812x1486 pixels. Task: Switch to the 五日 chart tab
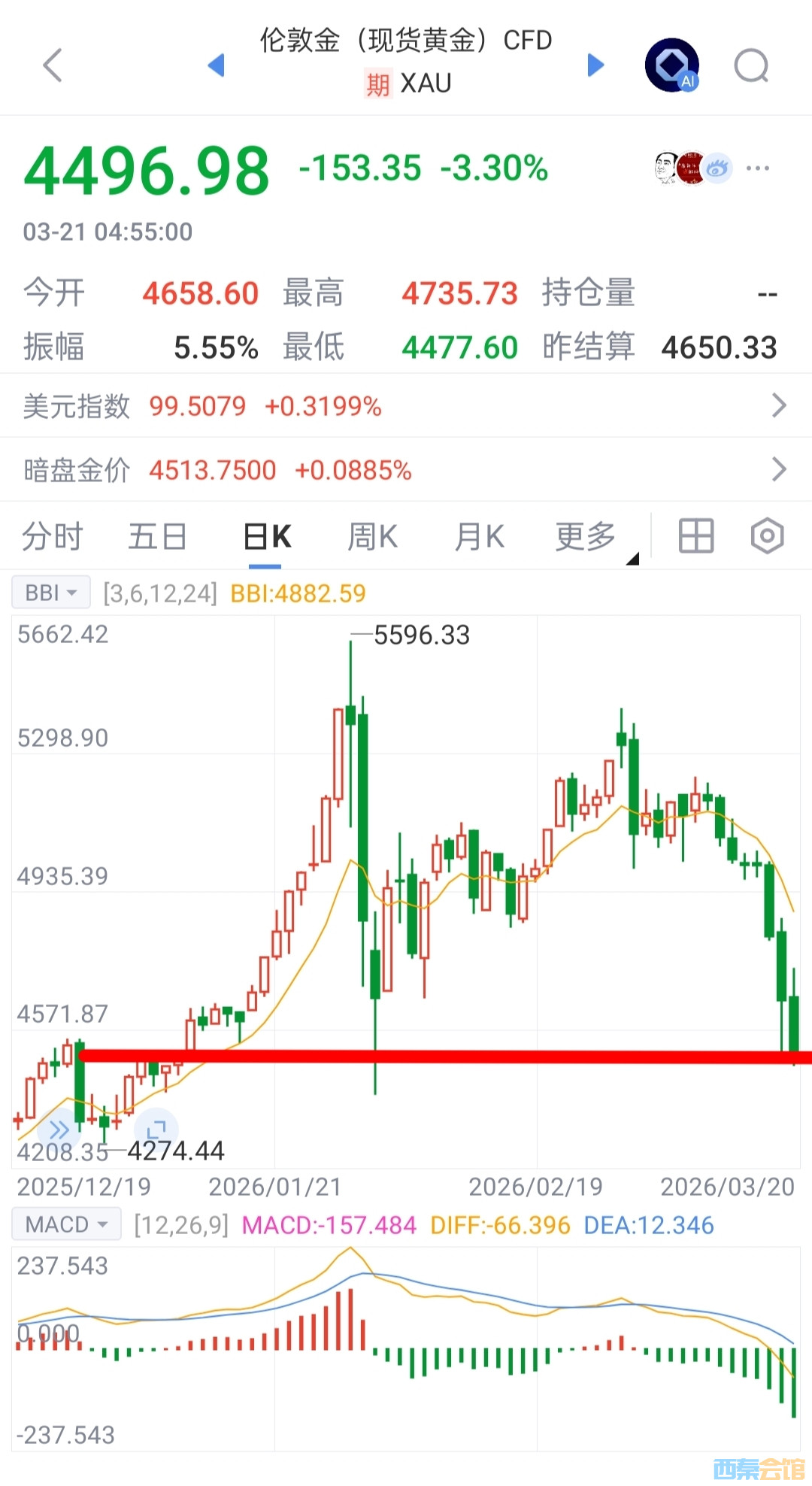157,537
